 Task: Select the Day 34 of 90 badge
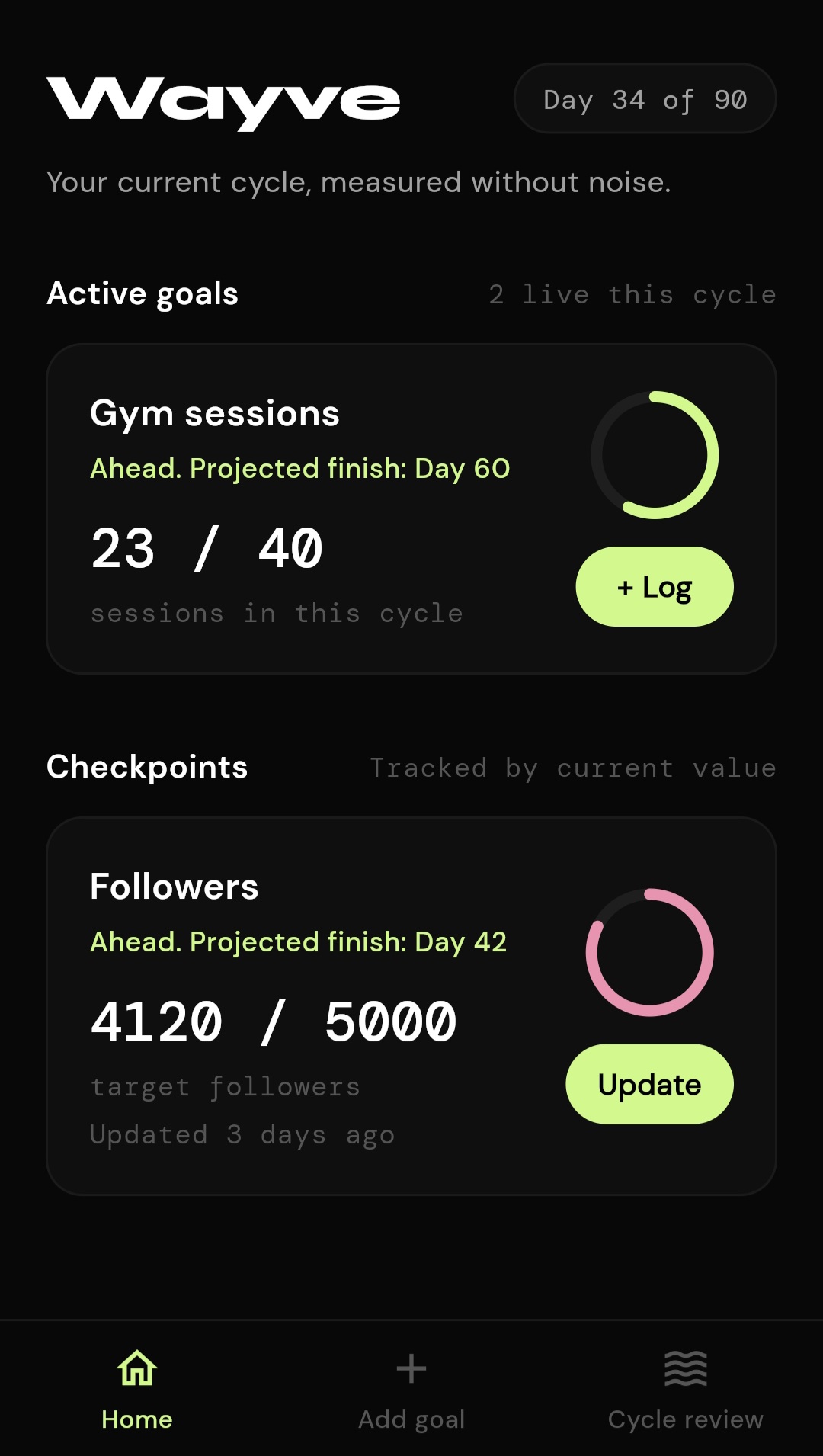point(645,98)
